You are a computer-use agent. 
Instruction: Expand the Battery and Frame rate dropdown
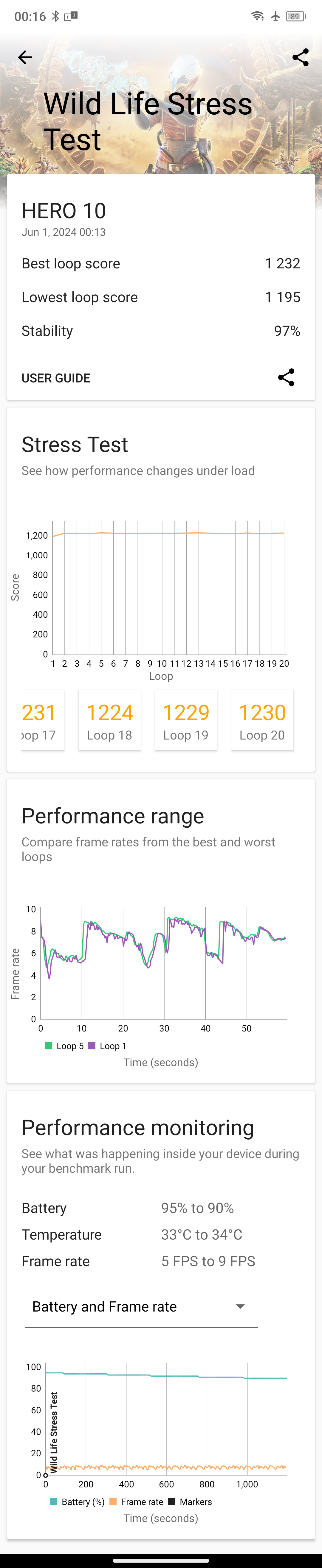141,1306
